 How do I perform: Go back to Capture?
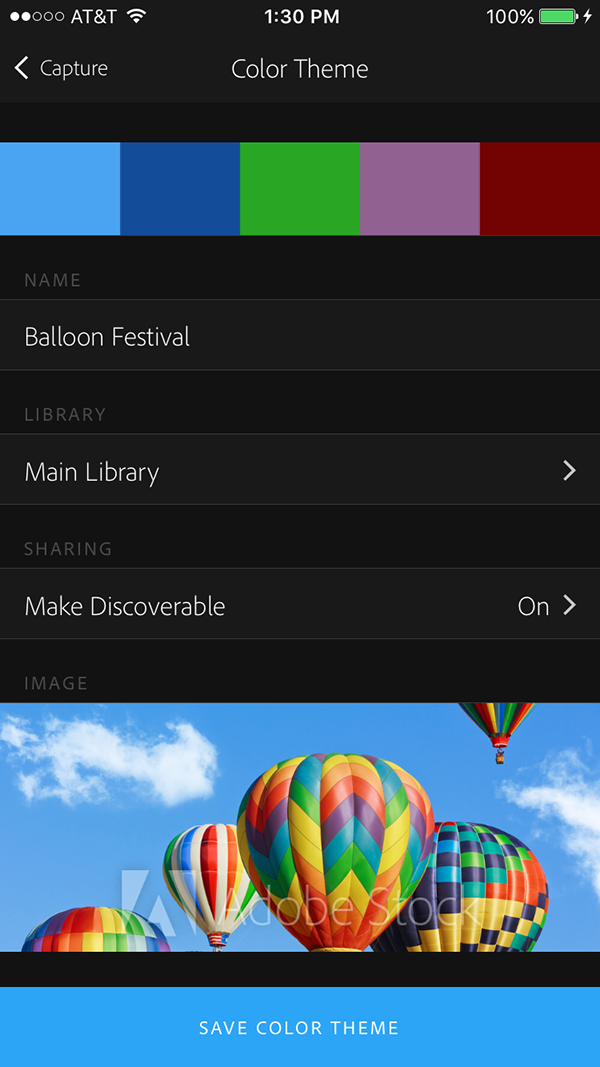(x=61, y=68)
